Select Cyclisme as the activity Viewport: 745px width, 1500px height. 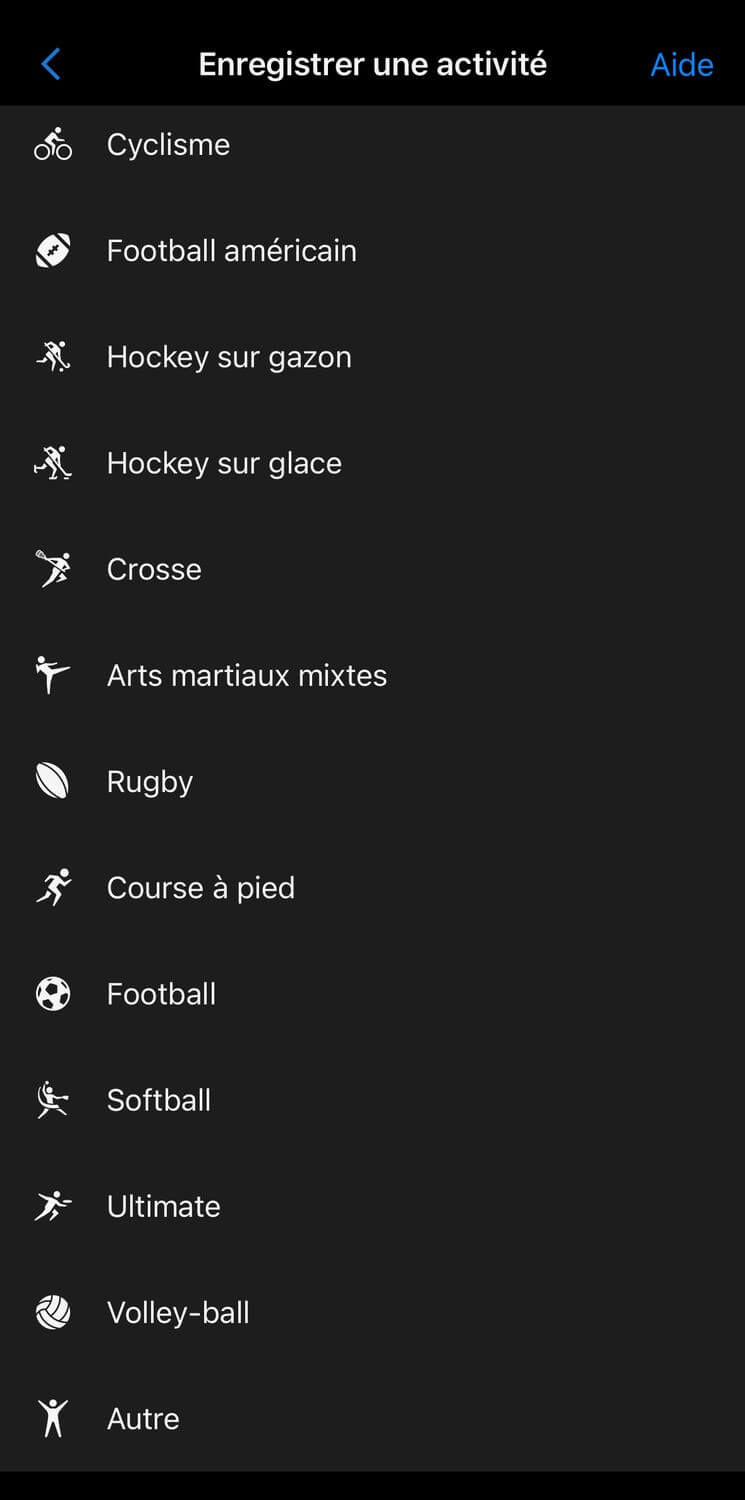coord(372,145)
